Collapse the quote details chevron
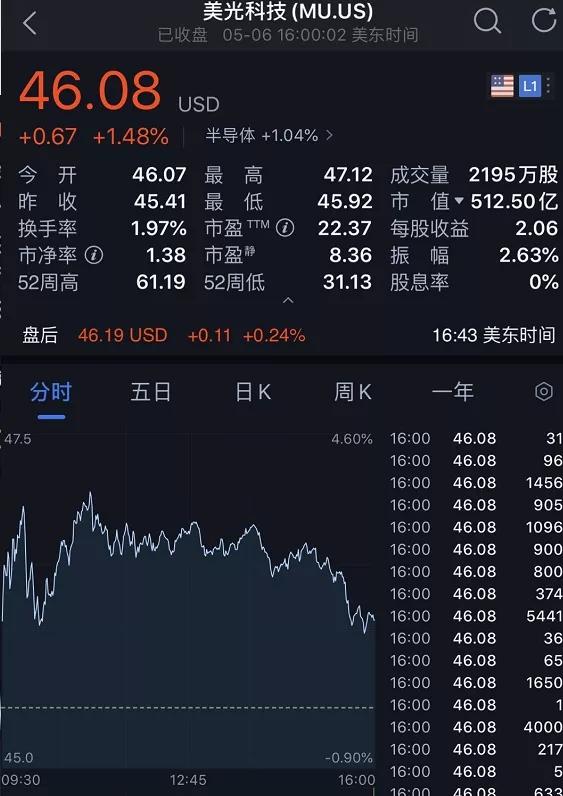 click(x=288, y=301)
